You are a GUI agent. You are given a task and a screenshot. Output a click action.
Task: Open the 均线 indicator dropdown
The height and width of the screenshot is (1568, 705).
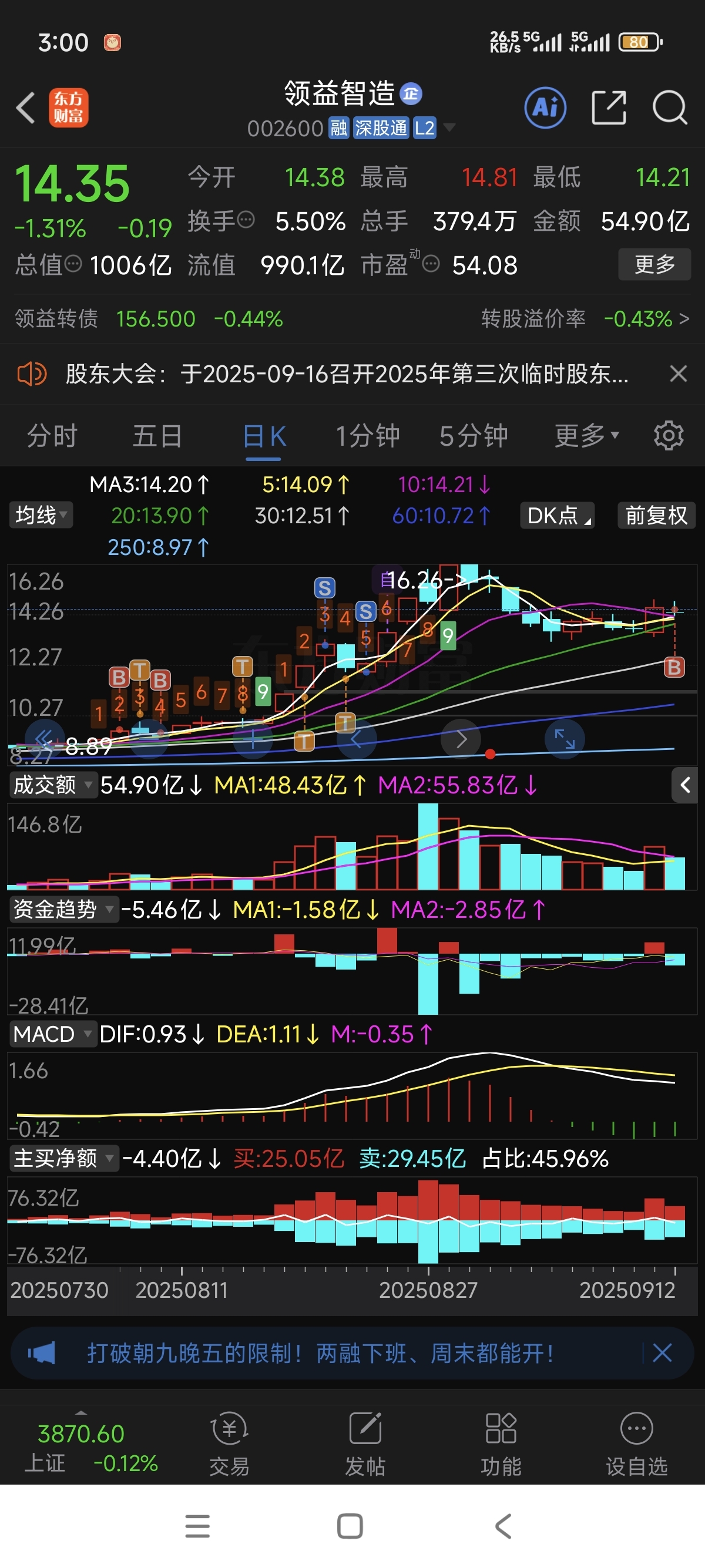(41, 515)
